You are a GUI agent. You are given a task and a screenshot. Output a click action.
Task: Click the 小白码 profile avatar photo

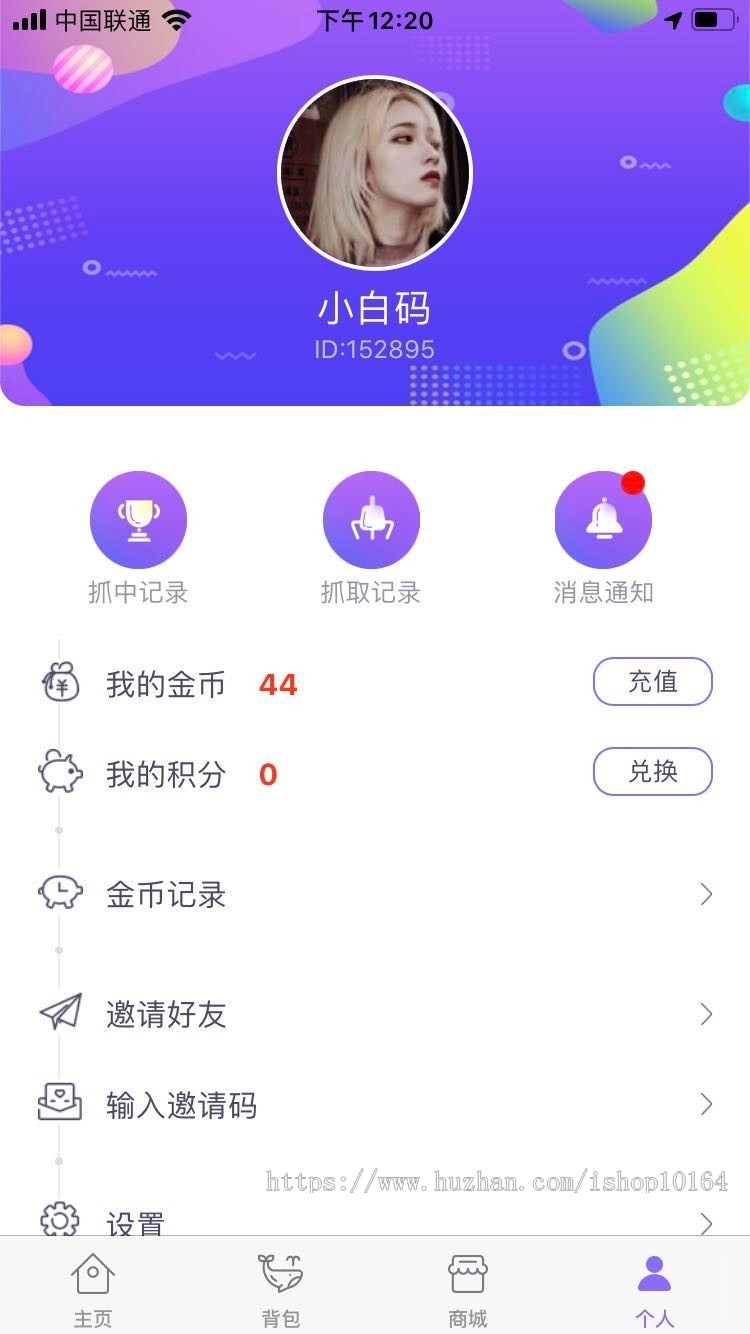click(x=375, y=172)
